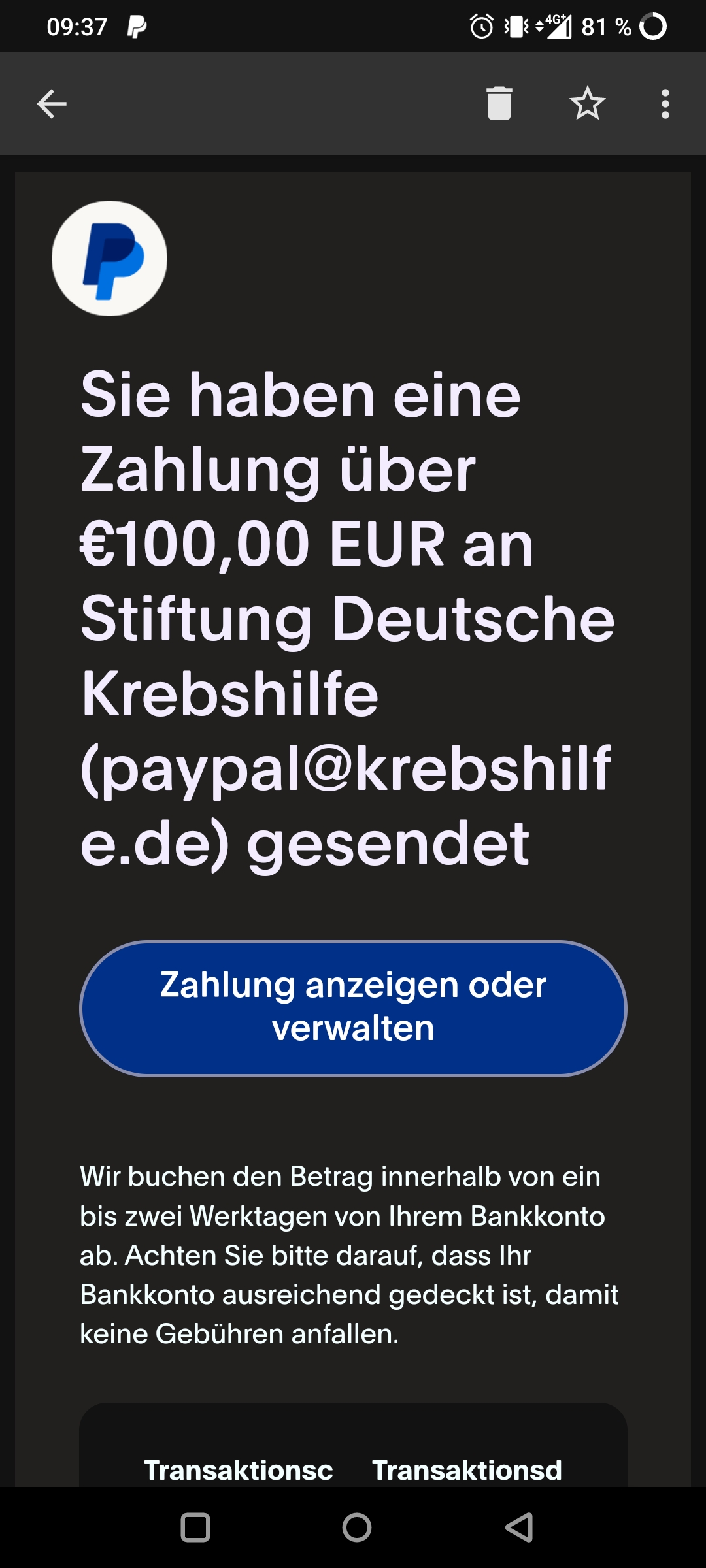
Task: Open the three-dot overflow menu
Action: pyautogui.click(x=665, y=104)
